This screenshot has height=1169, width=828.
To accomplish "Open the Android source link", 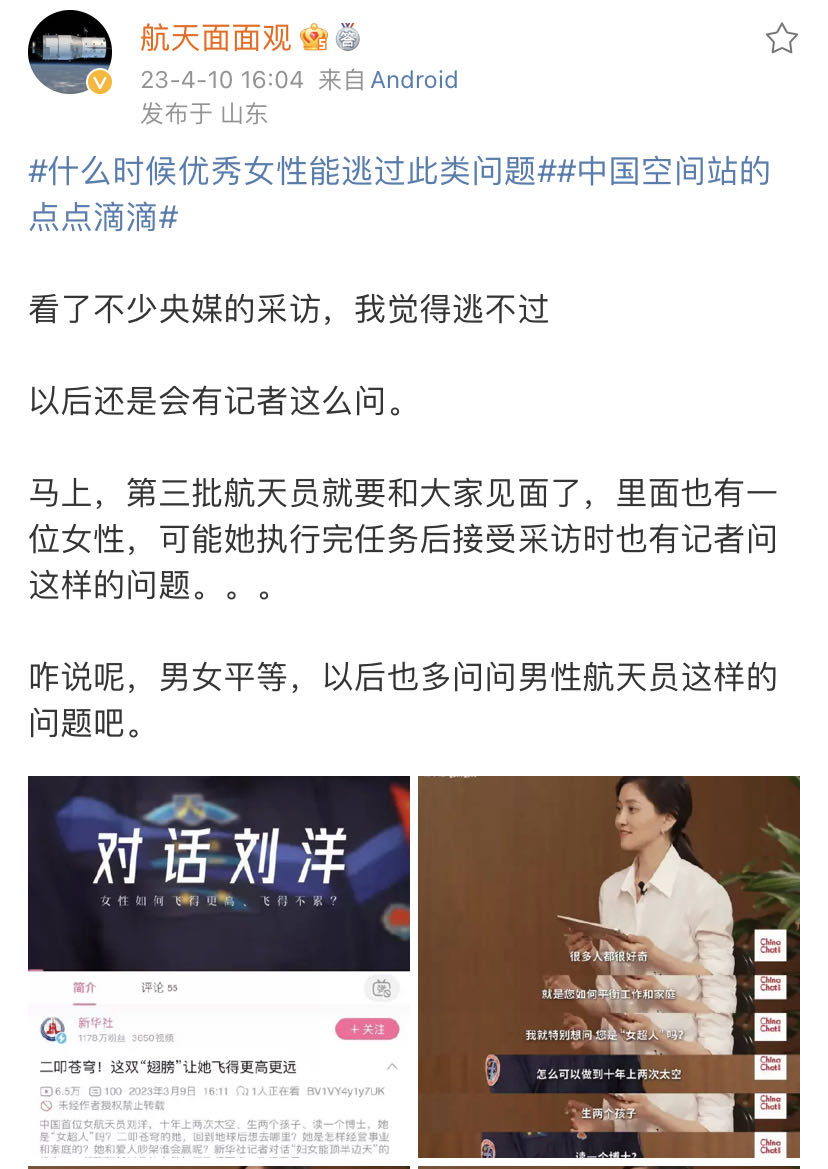I will [414, 80].
